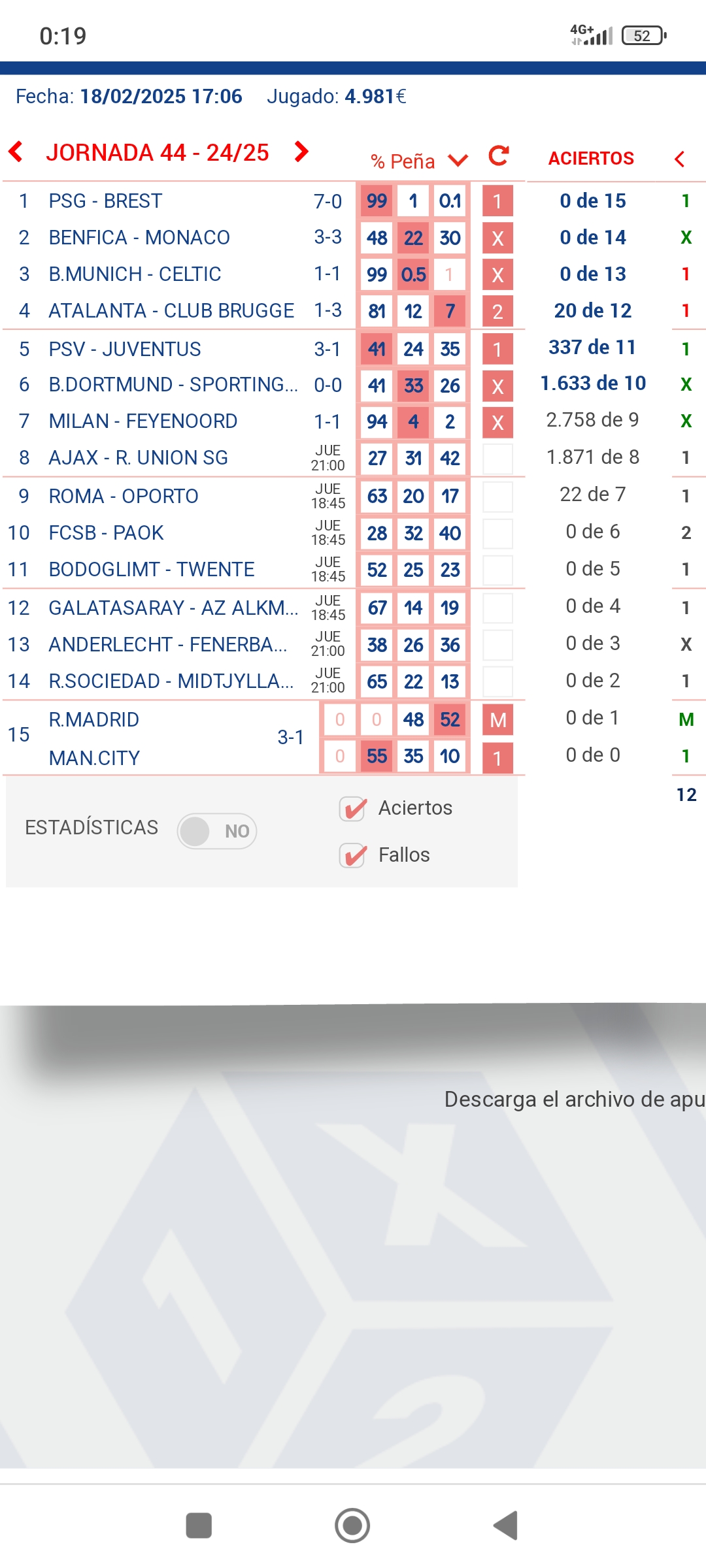Viewport: 706px width, 1568px height.
Task: Go to the next jornada arrow
Action: point(301,152)
